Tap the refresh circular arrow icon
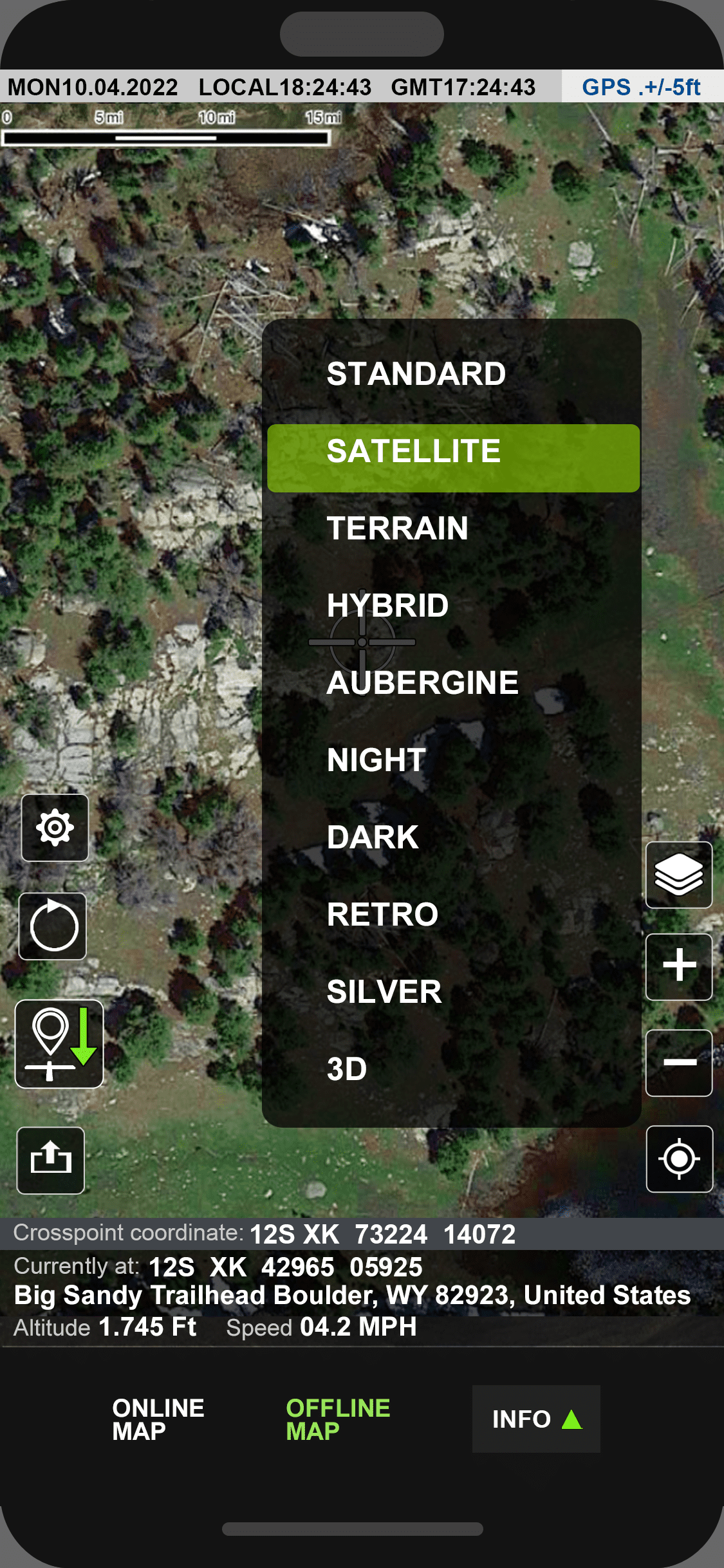The width and height of the screenshot is (724, 1568). 53,926
